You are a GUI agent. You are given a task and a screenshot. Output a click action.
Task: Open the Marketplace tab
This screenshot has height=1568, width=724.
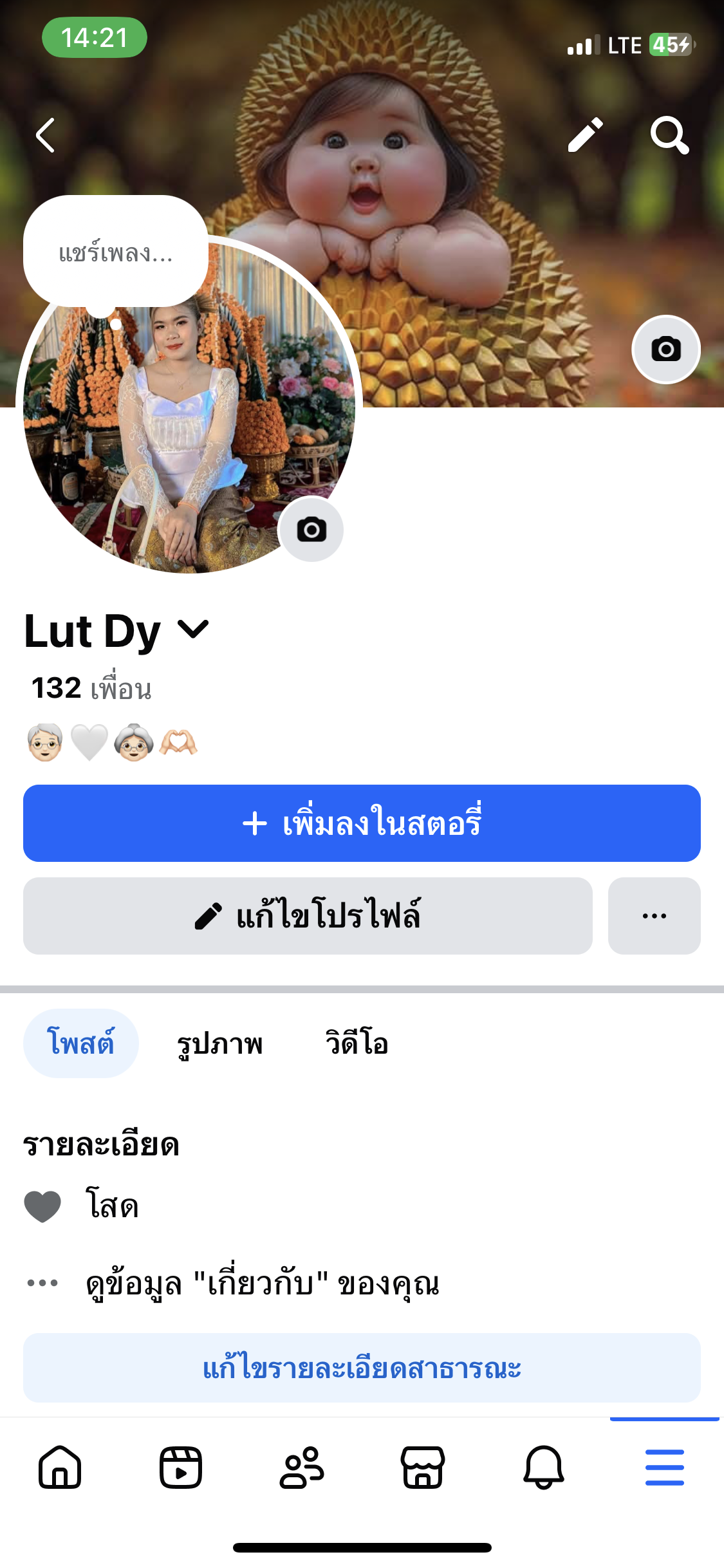pyautogui.click(x=423, y=1467)
